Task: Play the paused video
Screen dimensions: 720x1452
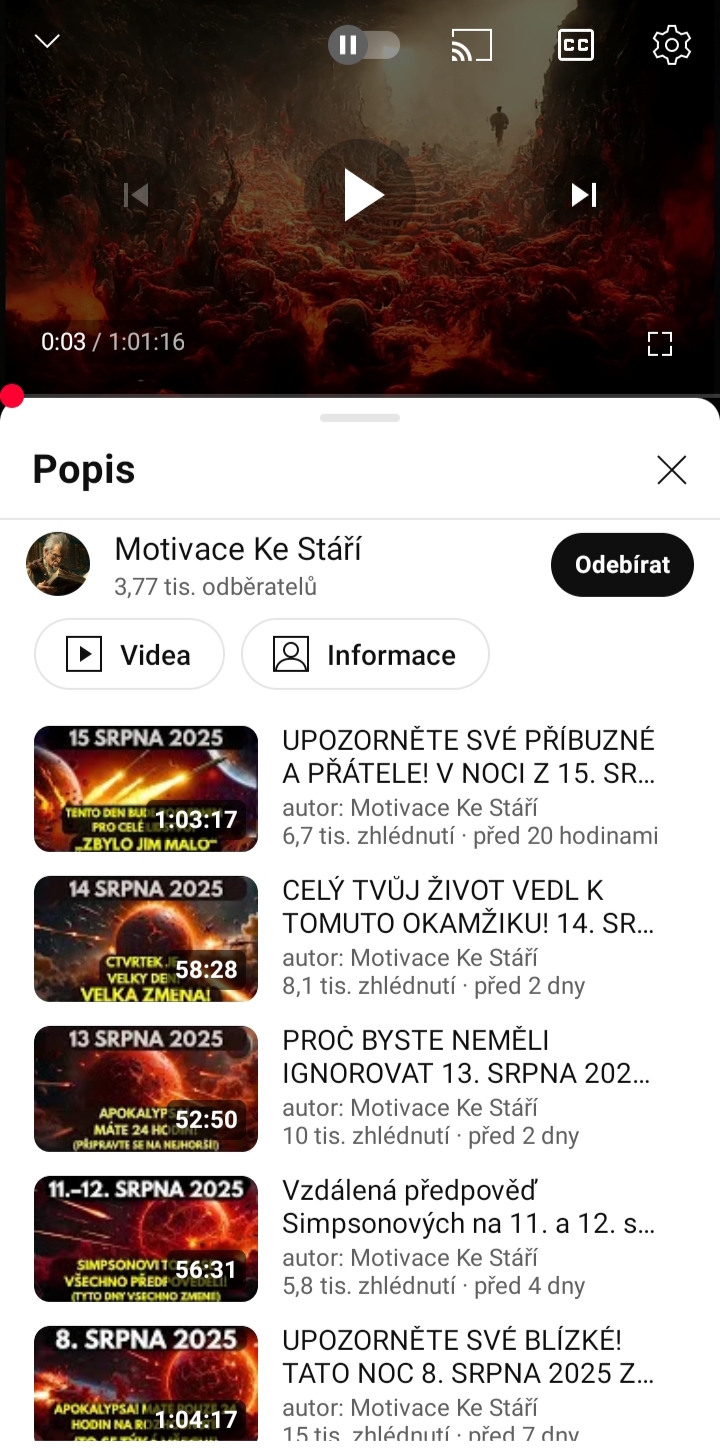Action: (x=361, y=194)
